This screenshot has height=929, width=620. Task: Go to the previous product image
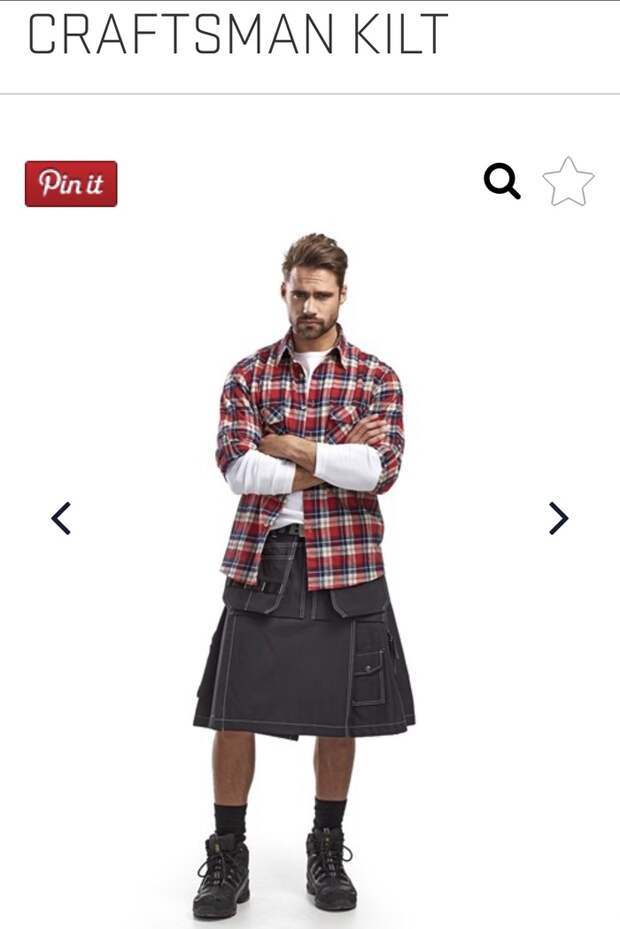(x=61, y=518)
